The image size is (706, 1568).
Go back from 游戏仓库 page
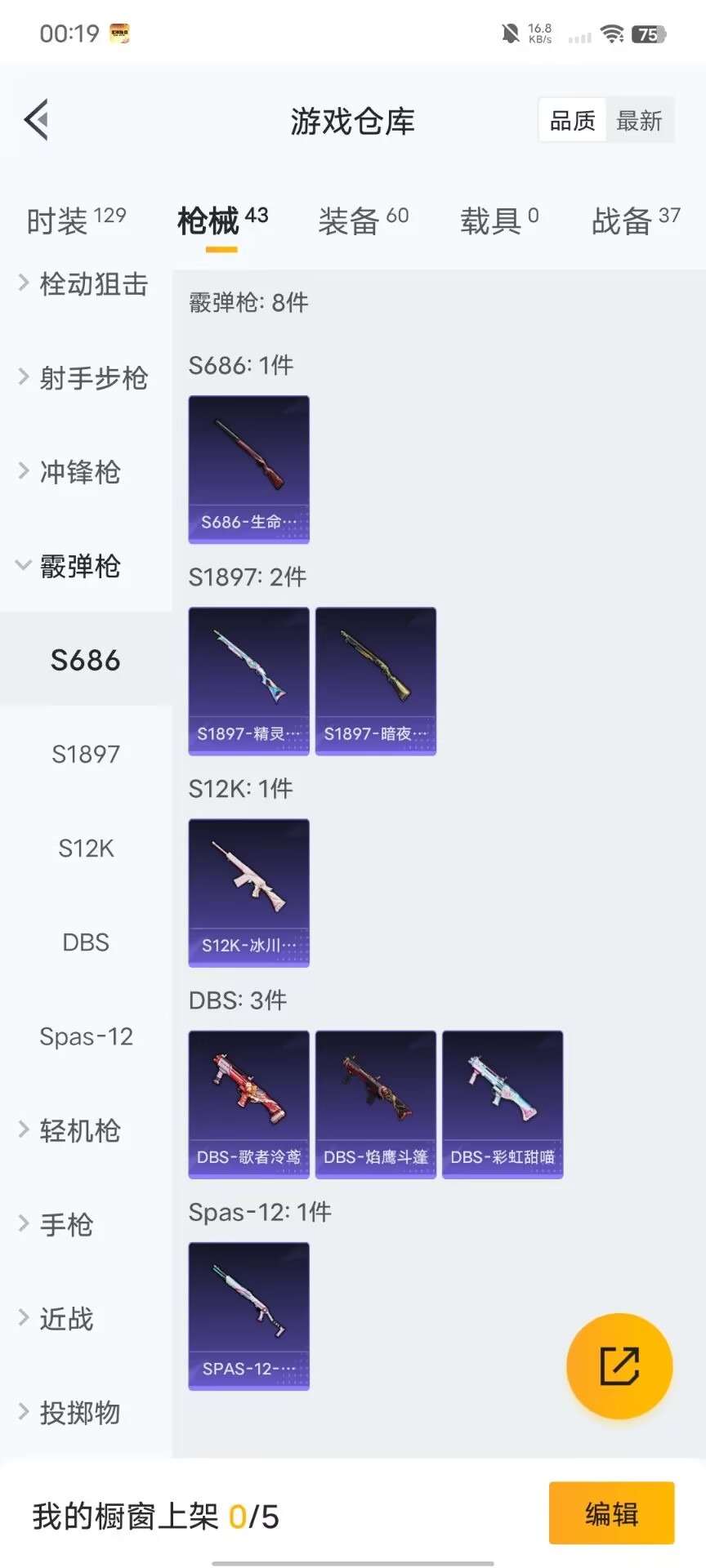tap(37, 120)
